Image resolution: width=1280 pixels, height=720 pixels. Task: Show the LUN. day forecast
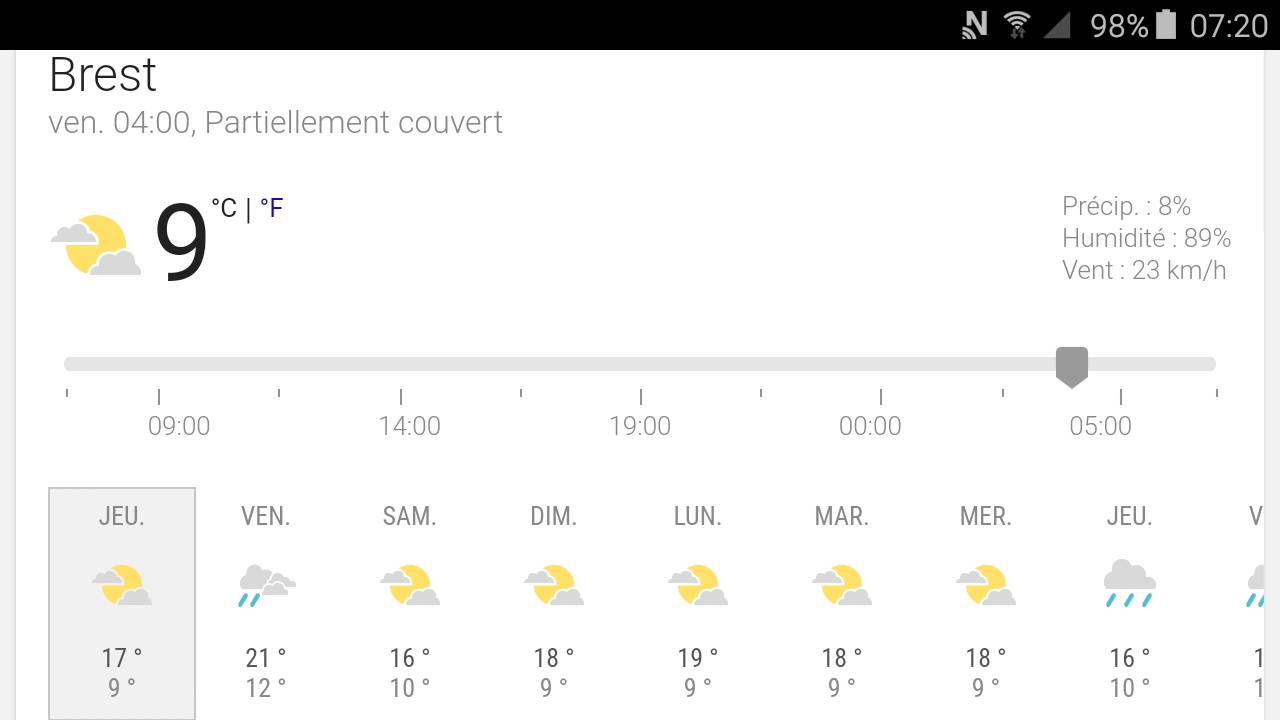coord(698,600)
